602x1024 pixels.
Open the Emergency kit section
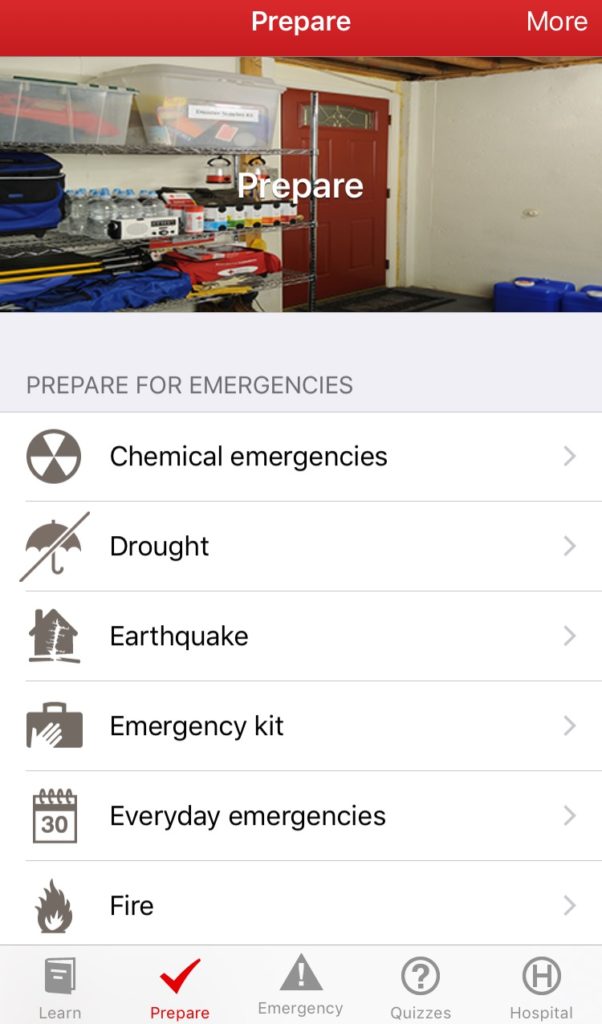pyautogui.click(x=300, y=727)
